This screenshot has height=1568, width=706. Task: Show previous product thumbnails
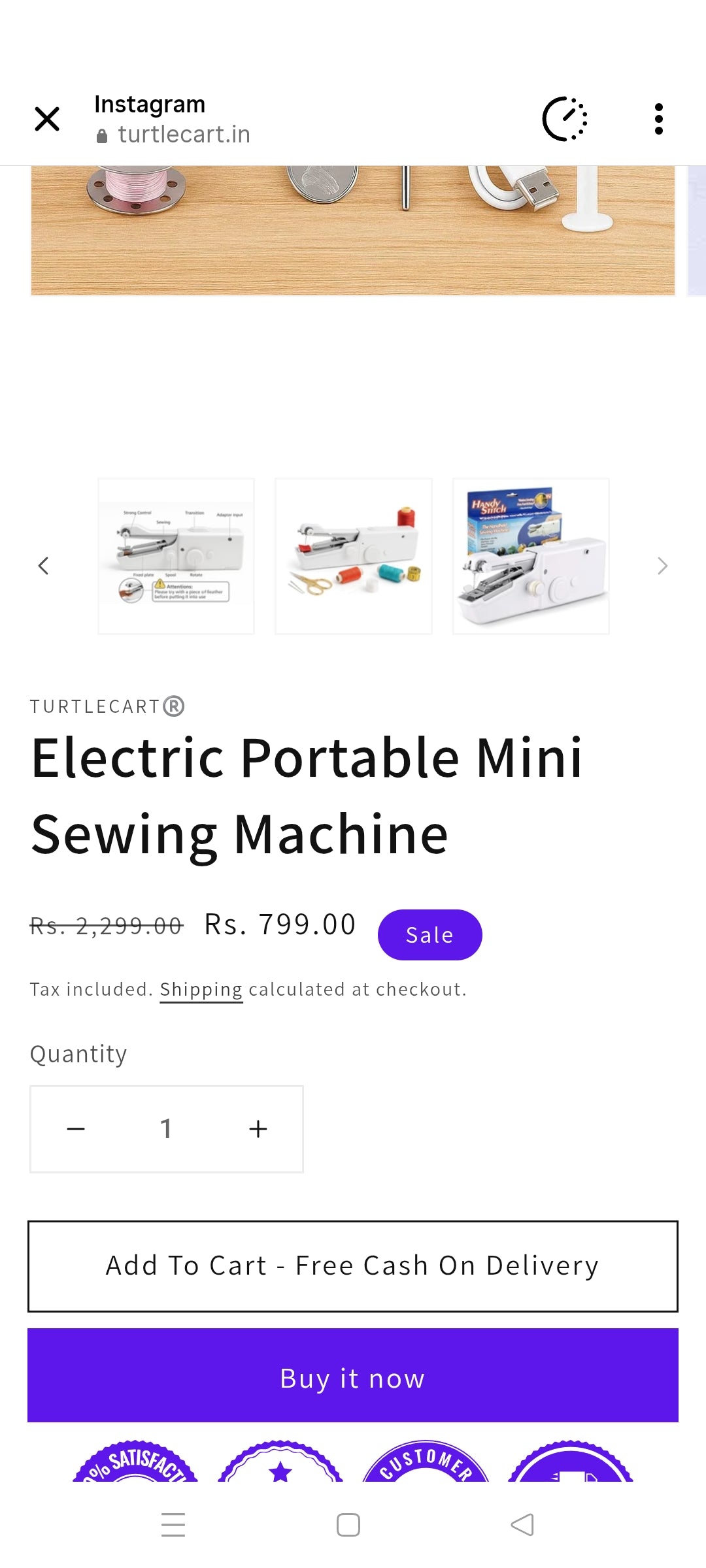[x=44, y=566]
